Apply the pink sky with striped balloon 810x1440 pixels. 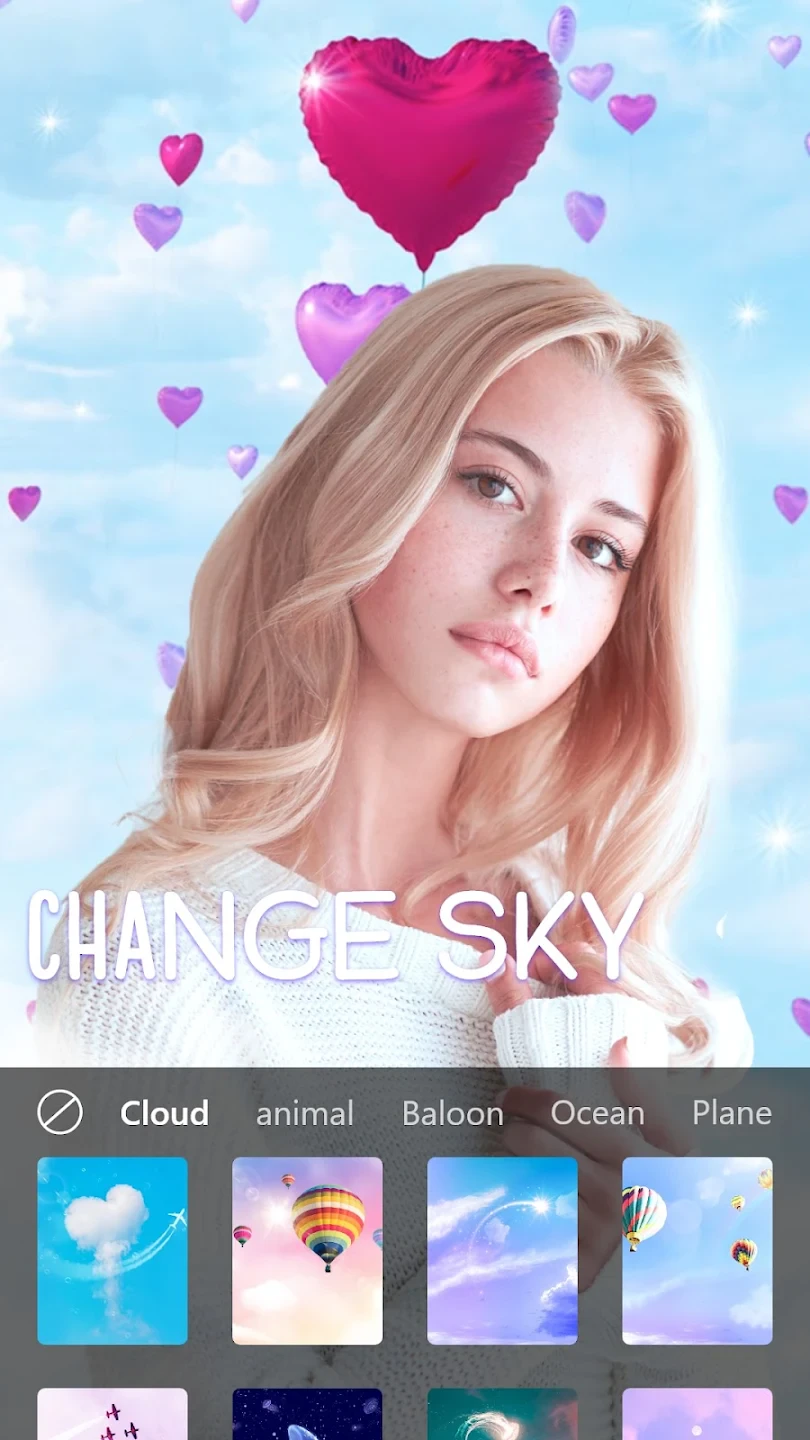307,1250
